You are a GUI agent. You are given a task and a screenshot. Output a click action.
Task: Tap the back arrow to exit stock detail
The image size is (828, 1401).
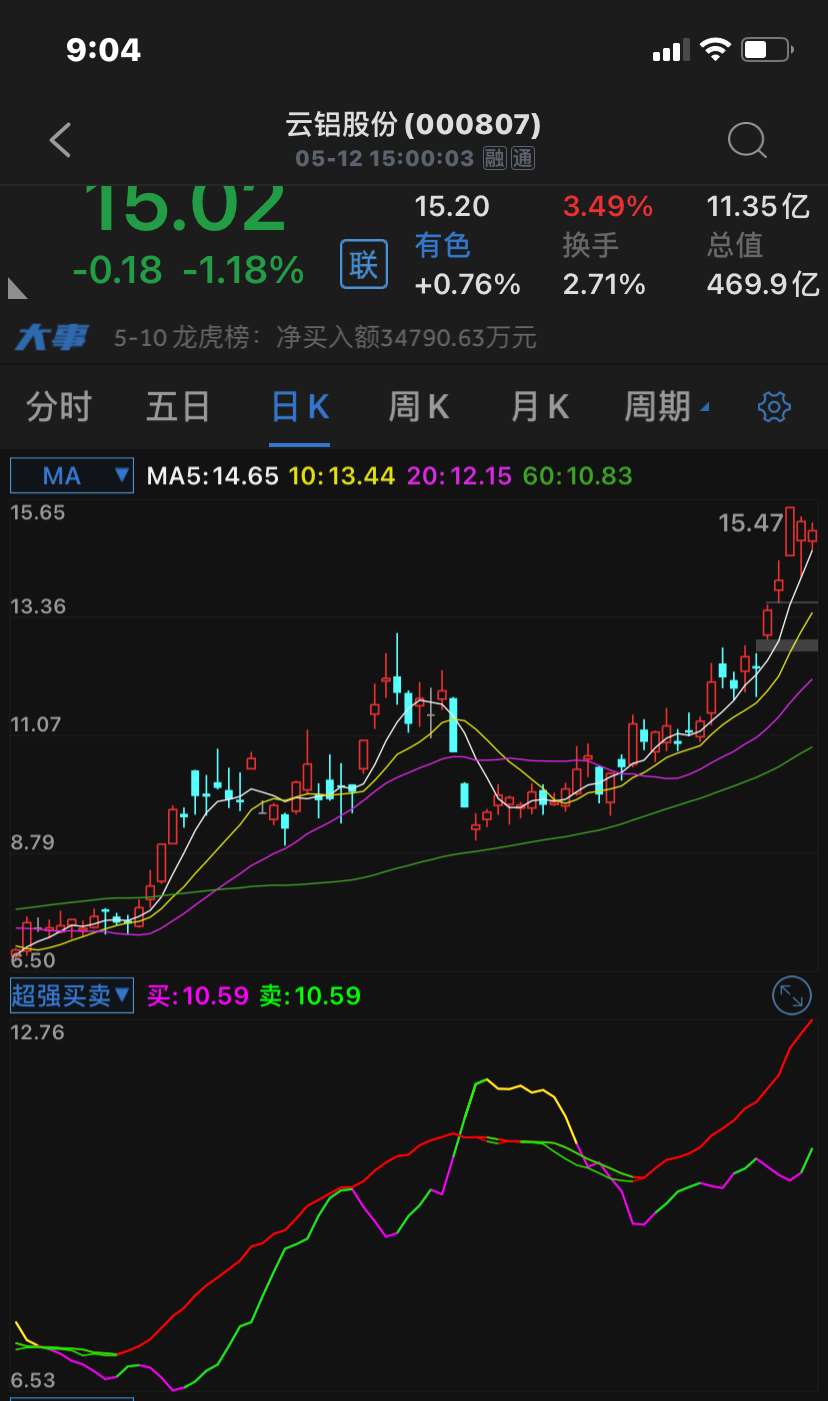(59, 140)
